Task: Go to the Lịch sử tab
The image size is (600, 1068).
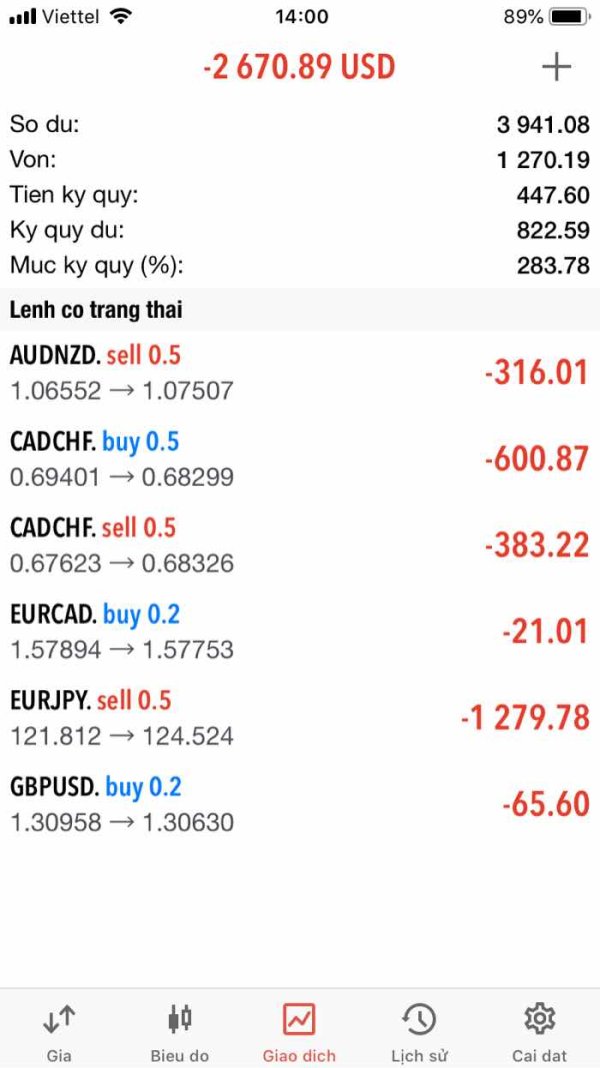Action: point(419,1031)
